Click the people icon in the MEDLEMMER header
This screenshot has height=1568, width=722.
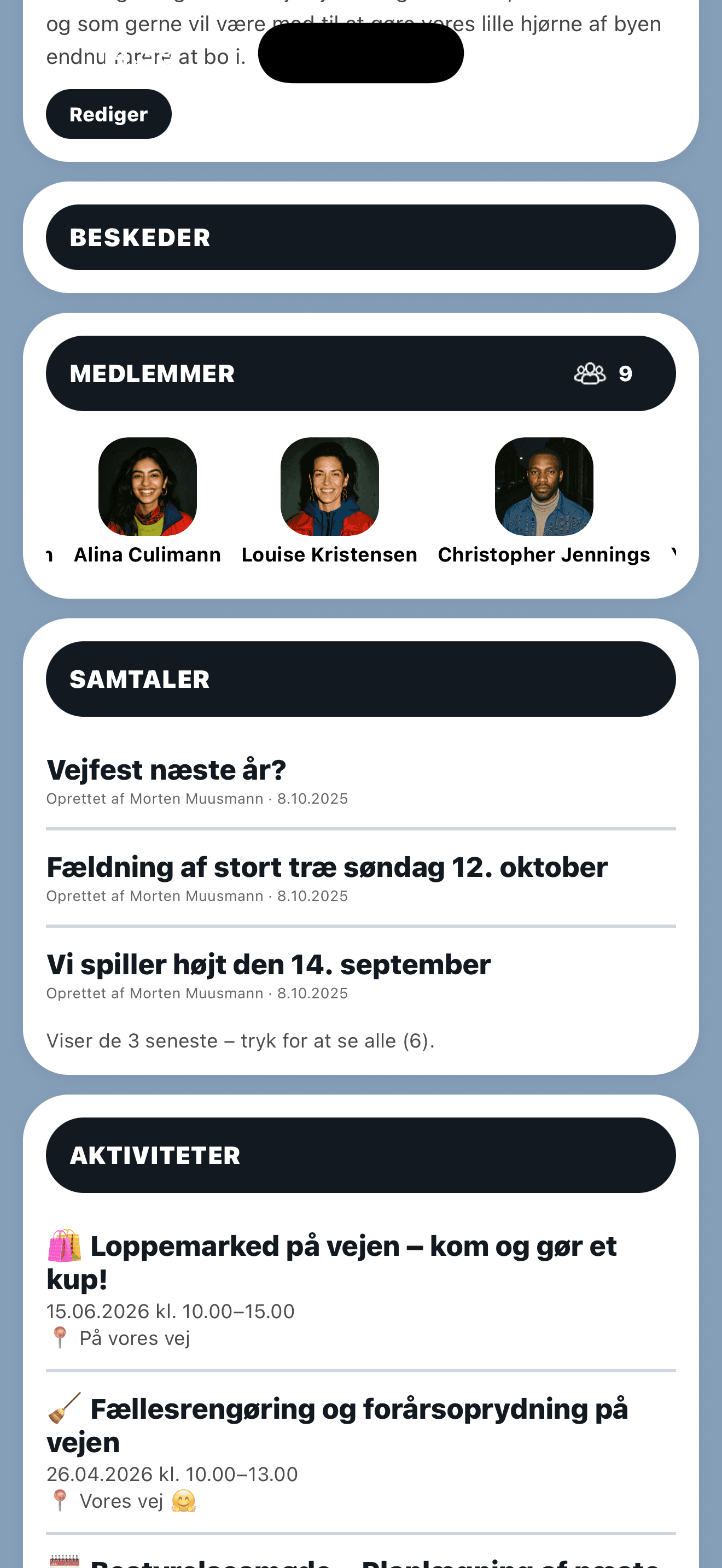pos(591,374)
